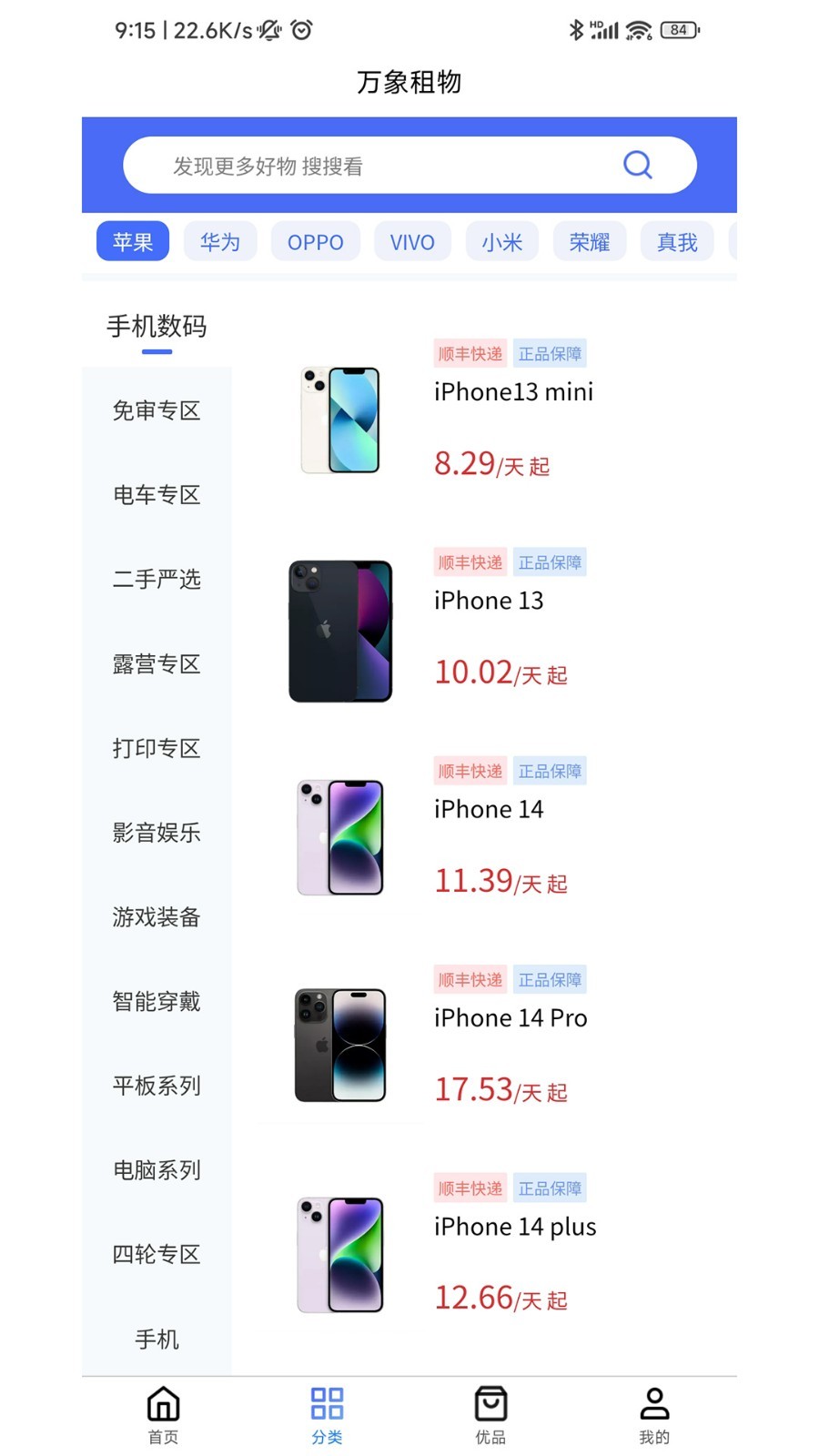Expand the 电脑系列 category
The height and width of the screenshot is (1456, 819).
click(x=156, y=1170)
